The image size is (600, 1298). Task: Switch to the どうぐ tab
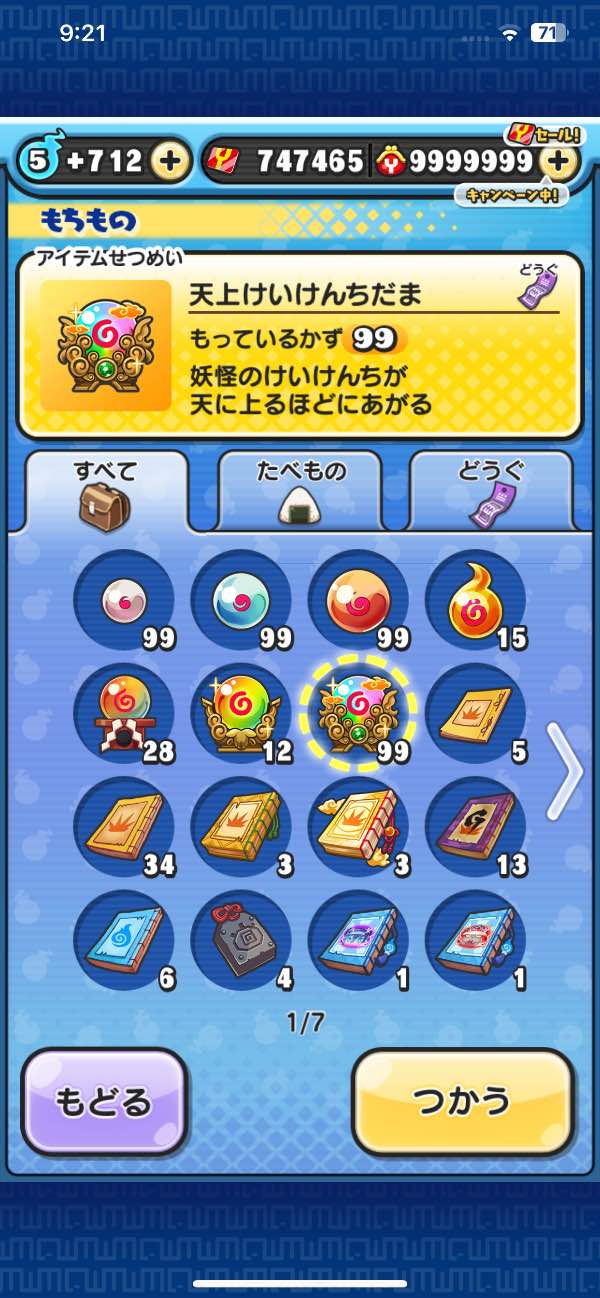pos(491,489)
